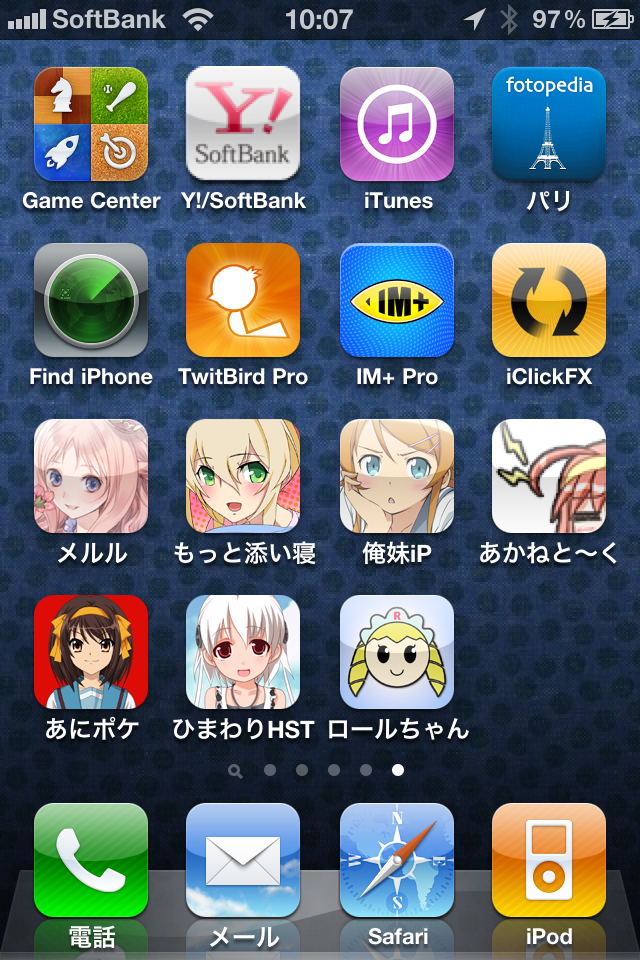Open the iPod app
Image resolution: width=640 pixels, height=960 pixels.
coord(549,860)
